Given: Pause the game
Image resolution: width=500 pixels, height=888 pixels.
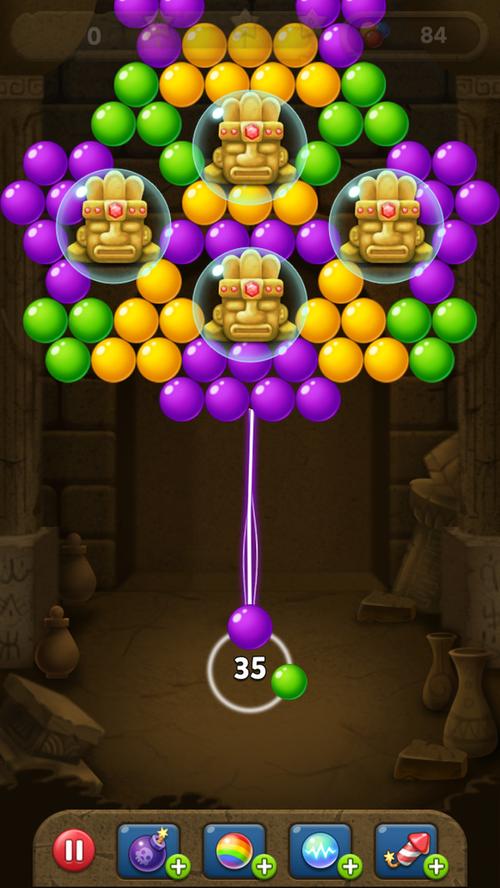Looking at the screenshot, I should 74,850.
